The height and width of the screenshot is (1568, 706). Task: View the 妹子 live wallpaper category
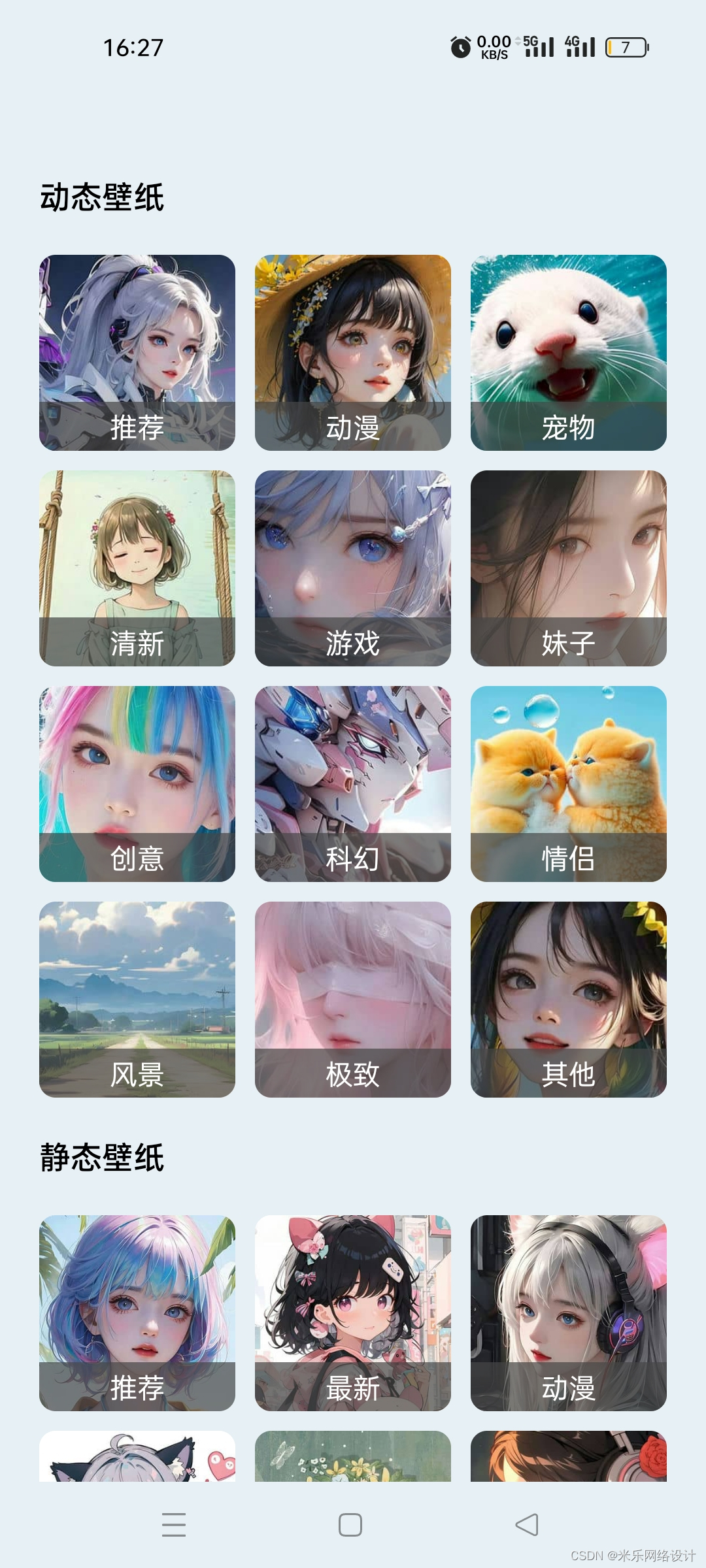(x=569, y=568)
